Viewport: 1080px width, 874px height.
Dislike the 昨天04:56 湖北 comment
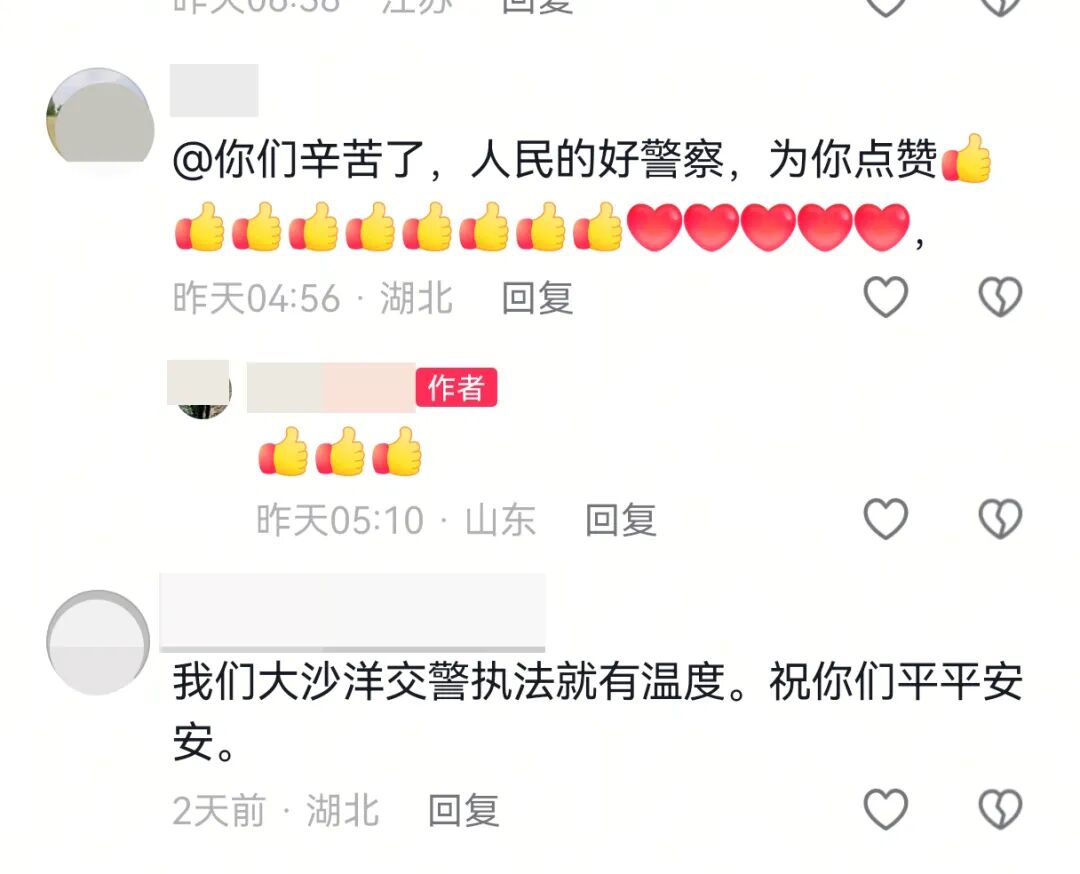(1000, 298)
